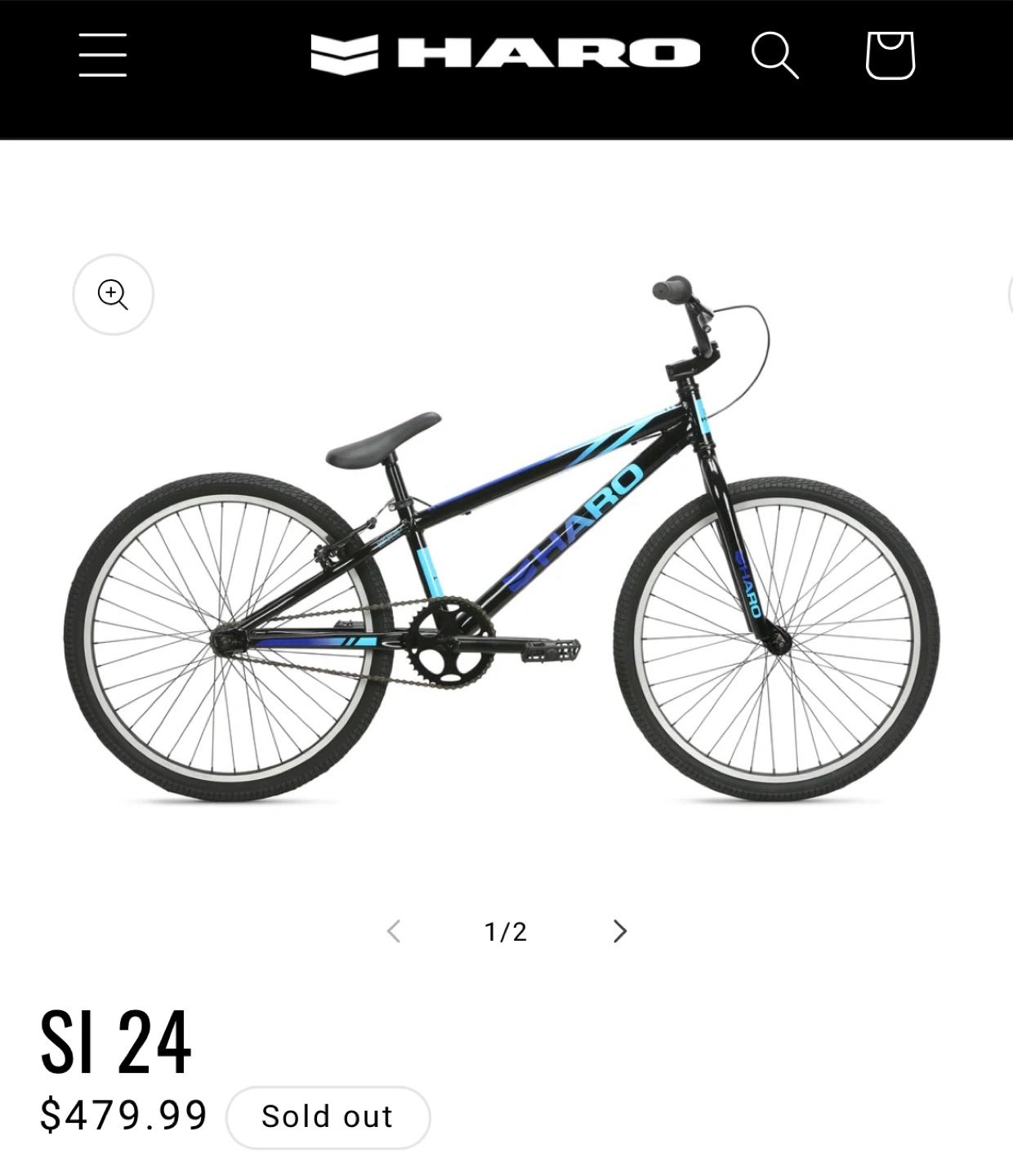This screenshot has height=1176, width=1013.
Task: Zoom into the product image
Action: click(113, 295)
